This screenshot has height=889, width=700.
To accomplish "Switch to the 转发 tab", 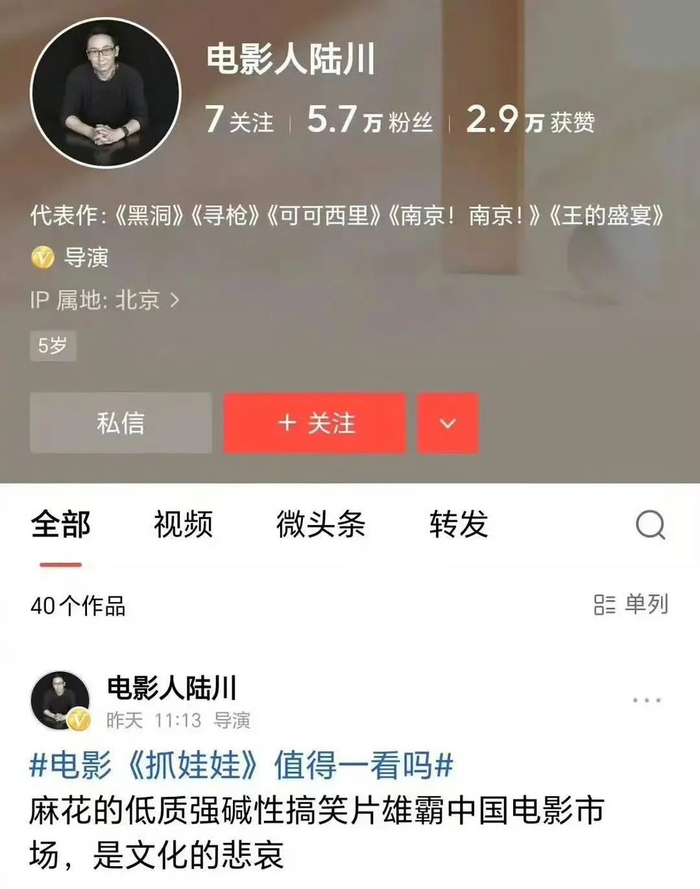I will point(459,524).
